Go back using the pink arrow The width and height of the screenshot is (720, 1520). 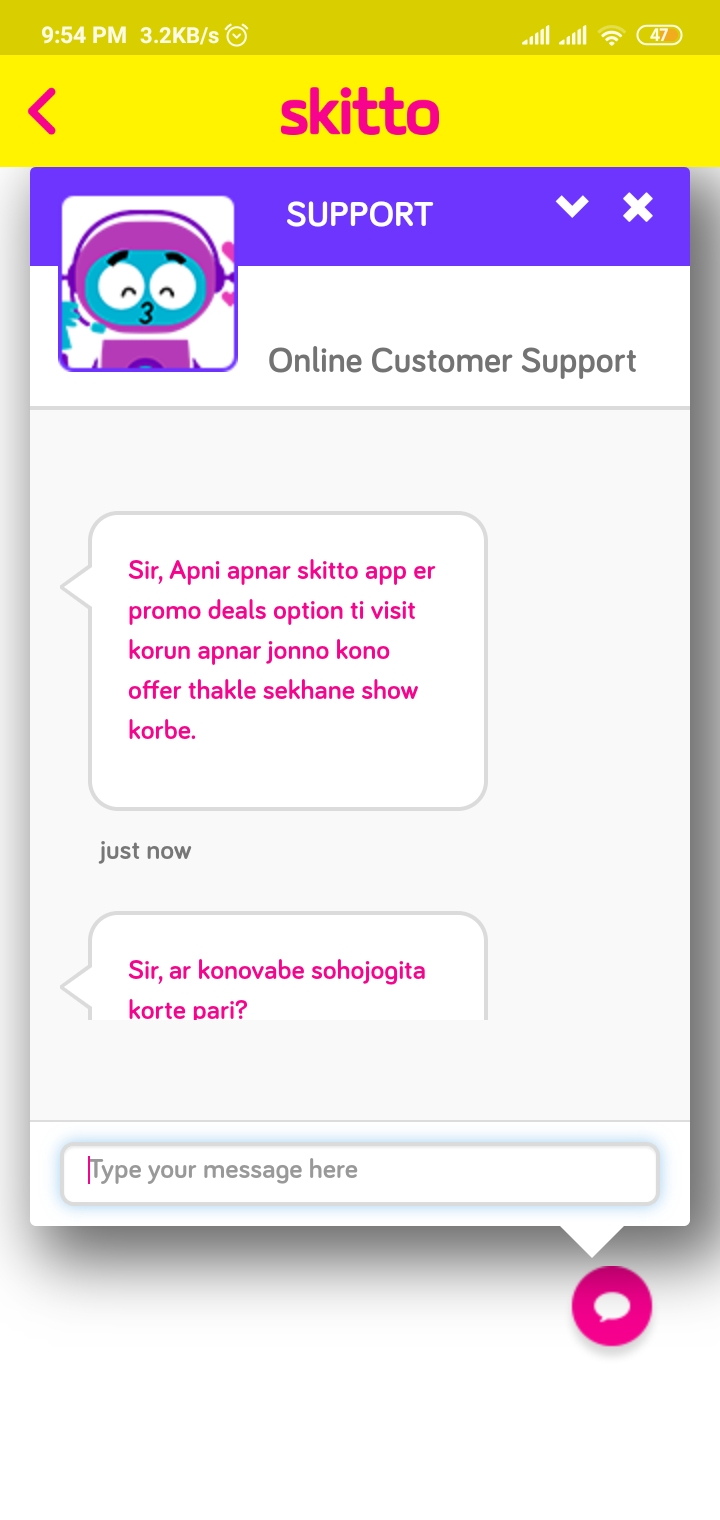coord(42,111)
